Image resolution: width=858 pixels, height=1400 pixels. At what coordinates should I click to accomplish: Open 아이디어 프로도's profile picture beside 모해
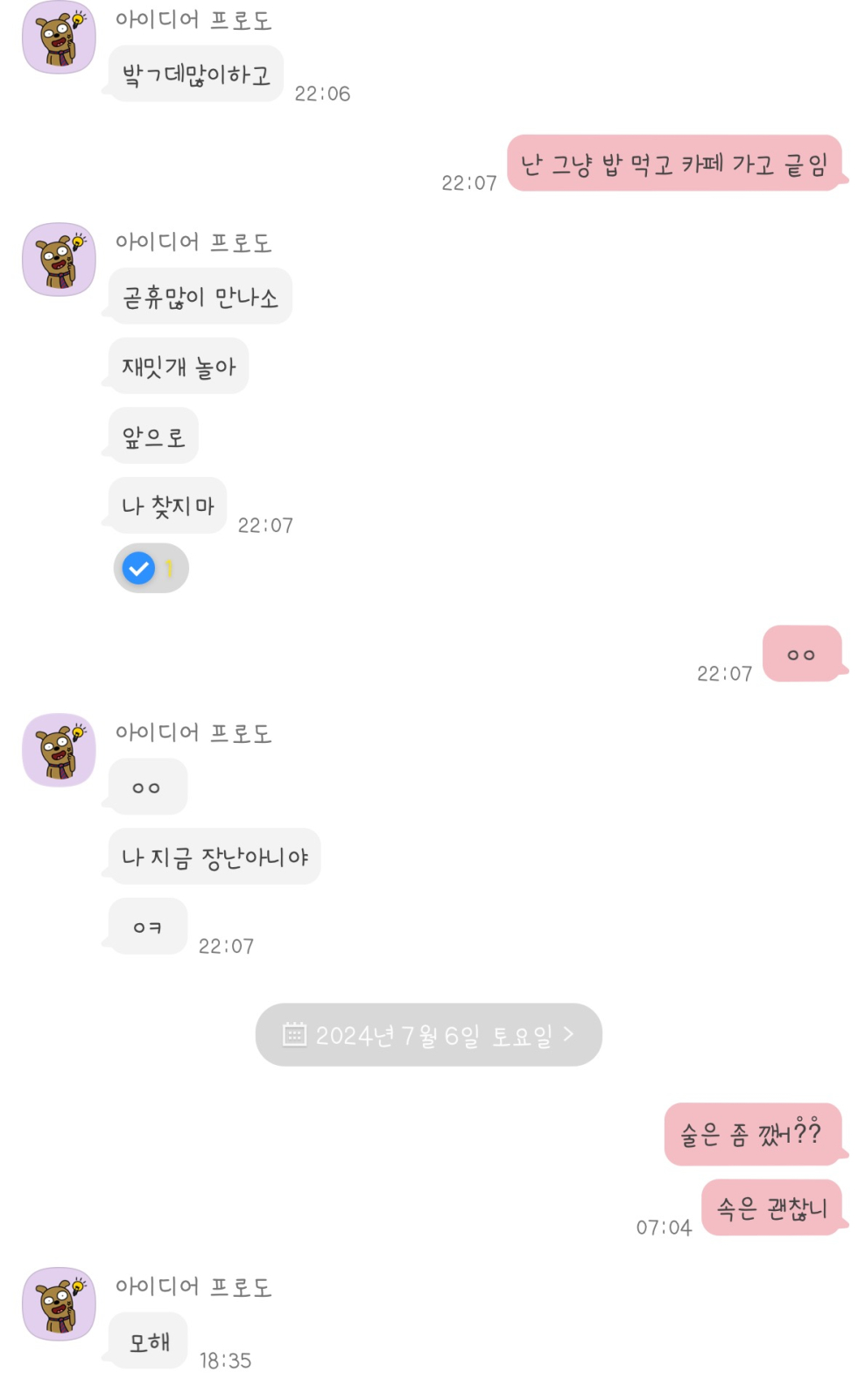pos(59,1304)
